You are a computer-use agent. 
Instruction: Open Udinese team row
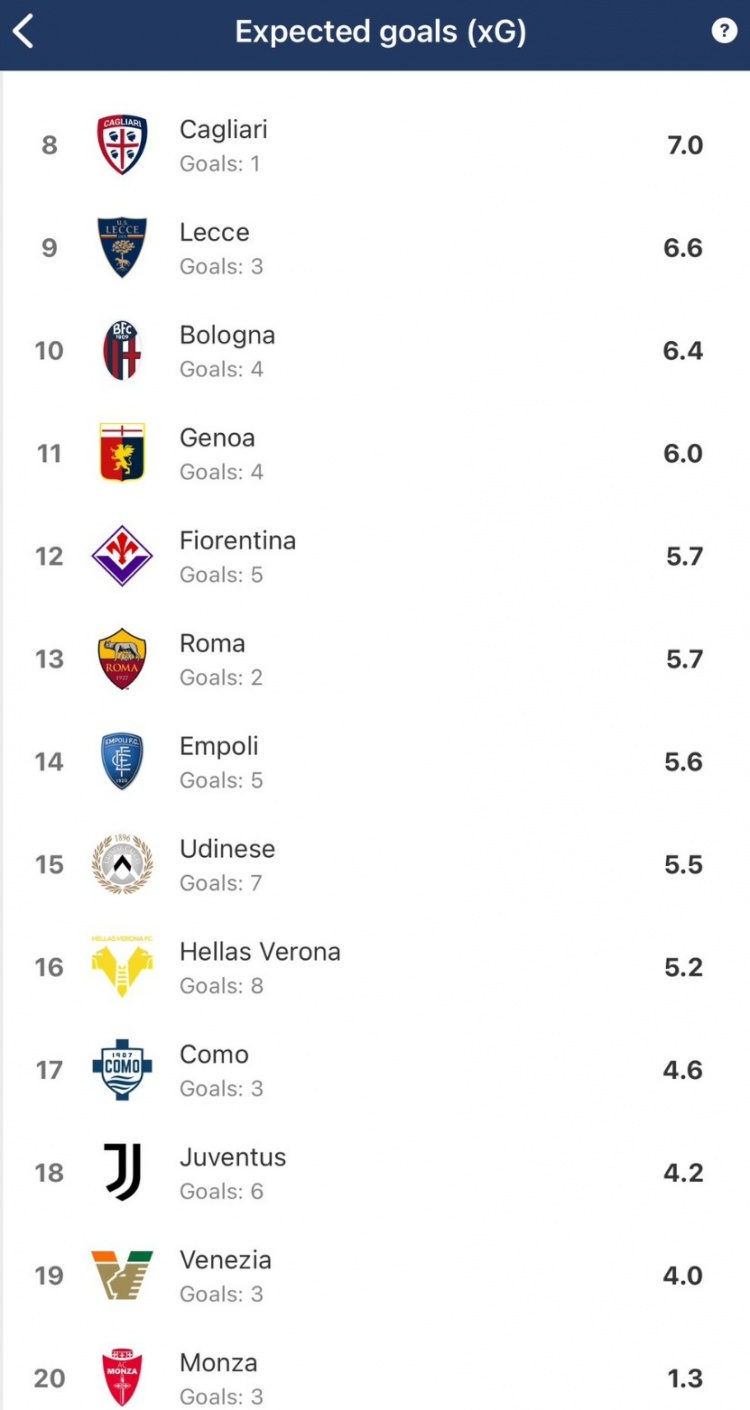coord(375,865)
